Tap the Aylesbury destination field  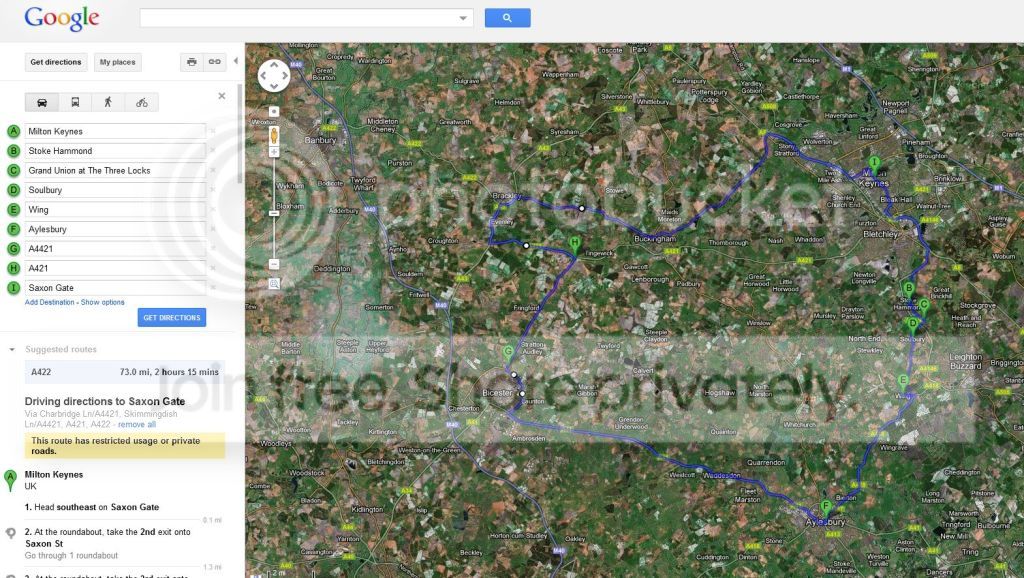tap(114, 229)
